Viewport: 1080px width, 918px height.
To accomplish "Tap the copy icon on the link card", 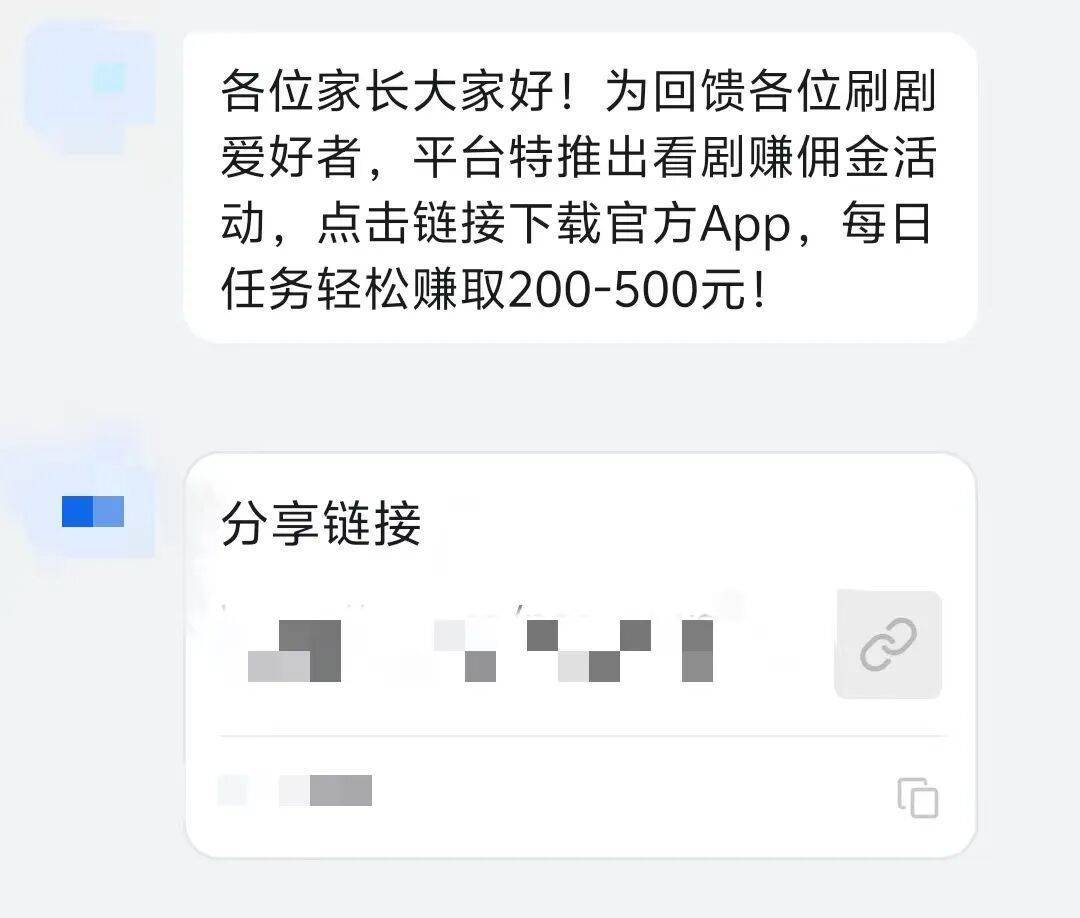I will [x=917, y=797].
